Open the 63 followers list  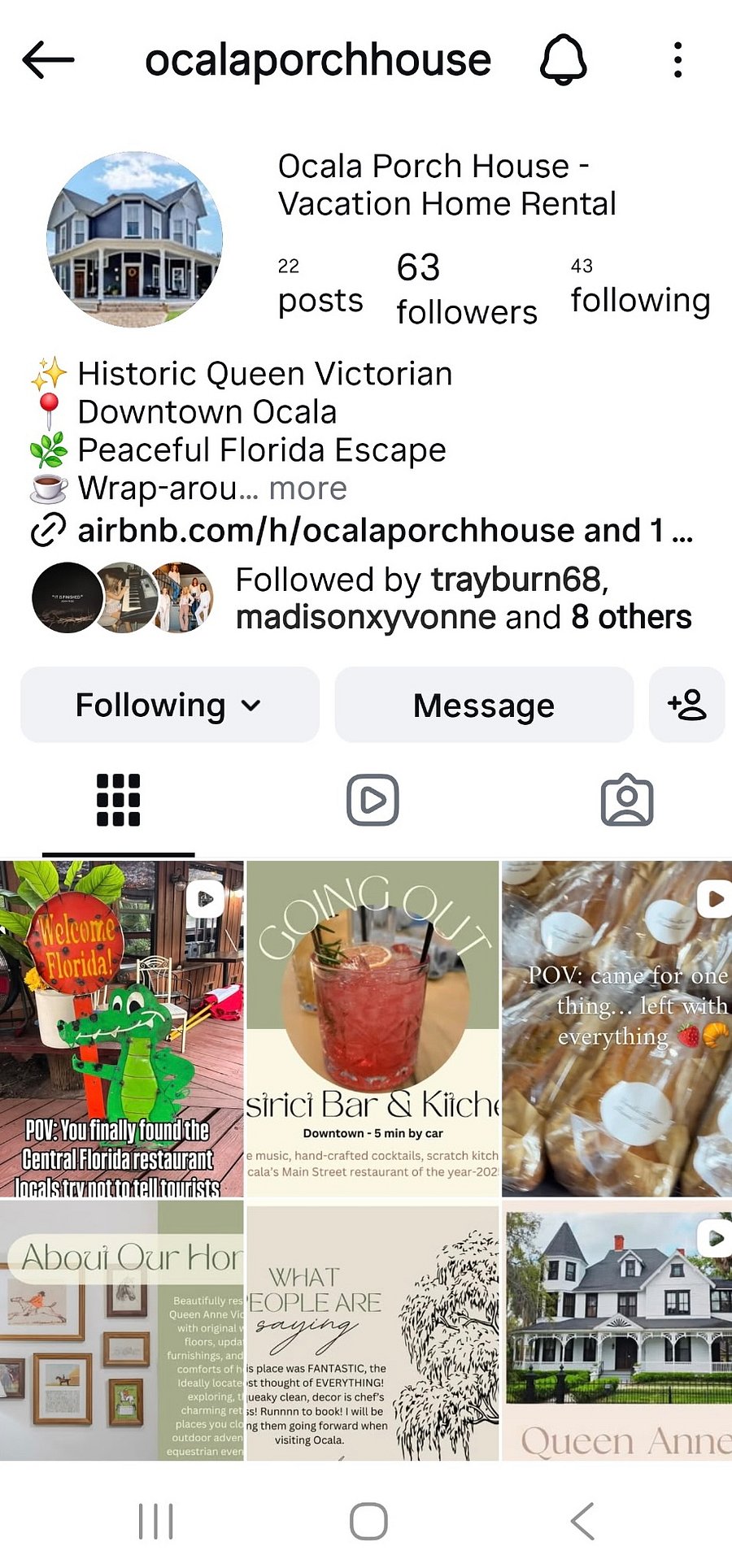[x=467, y=289]
